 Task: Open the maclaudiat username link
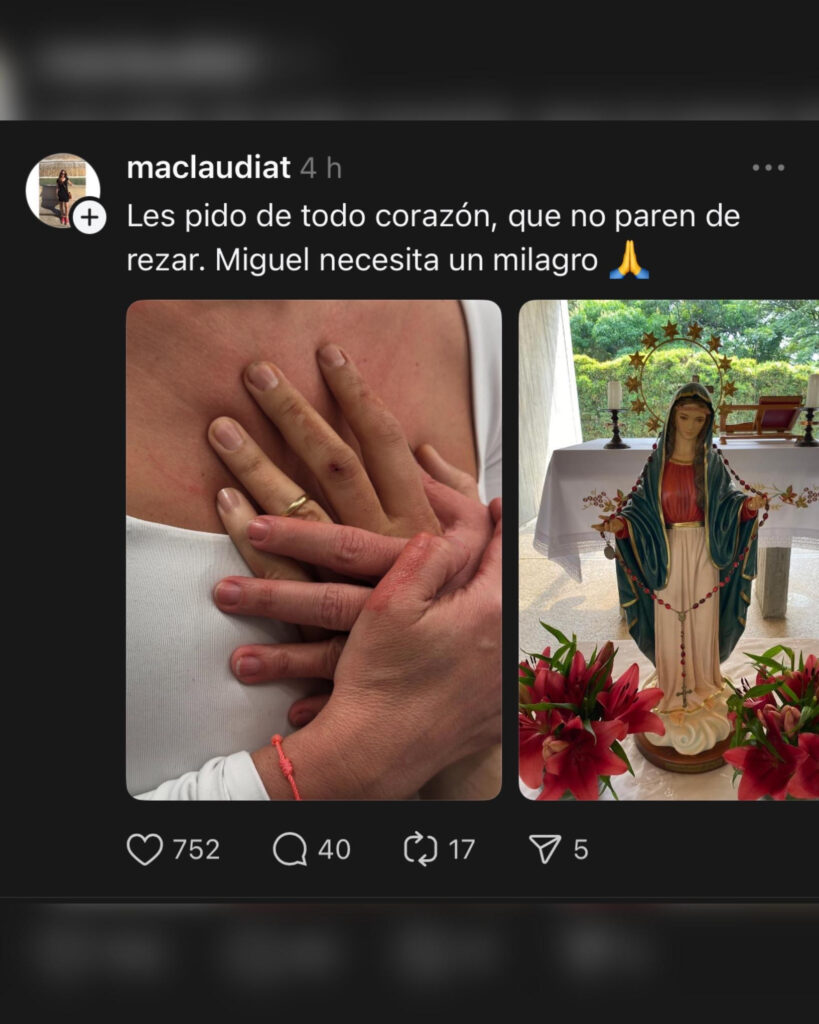(x=208, y=168)
